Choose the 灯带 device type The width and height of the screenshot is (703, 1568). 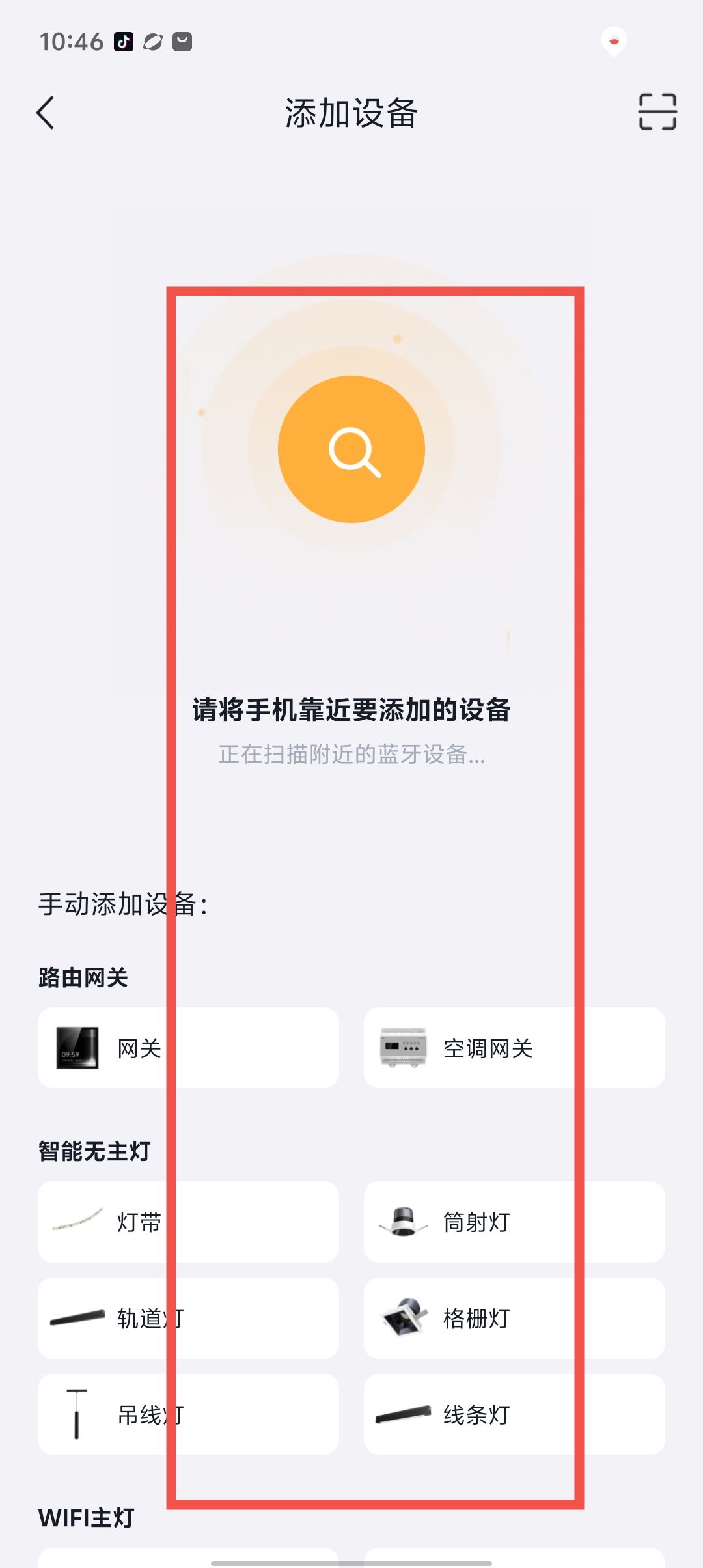pyautogui.click(x=188, y=1222)
